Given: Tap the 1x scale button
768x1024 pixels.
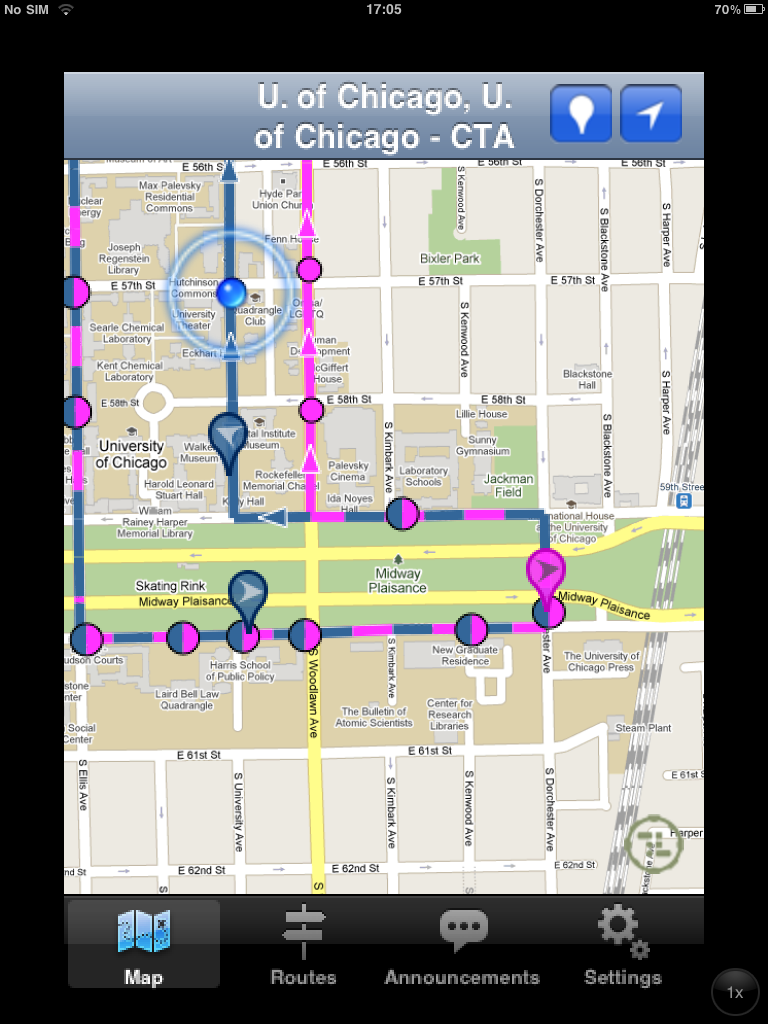Looking at the screenshot, I should coord(735,992).
